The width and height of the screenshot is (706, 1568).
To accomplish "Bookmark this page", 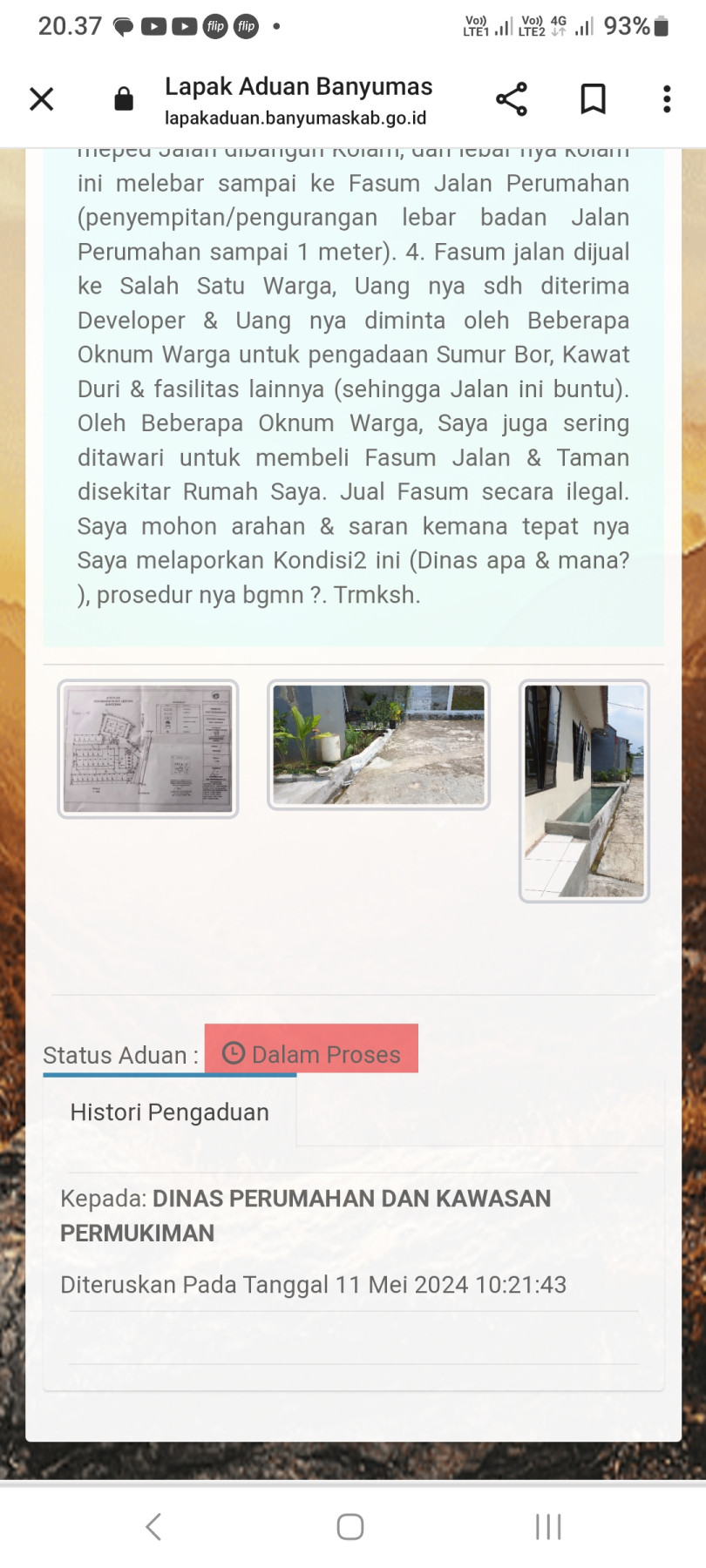I will 594,99.
